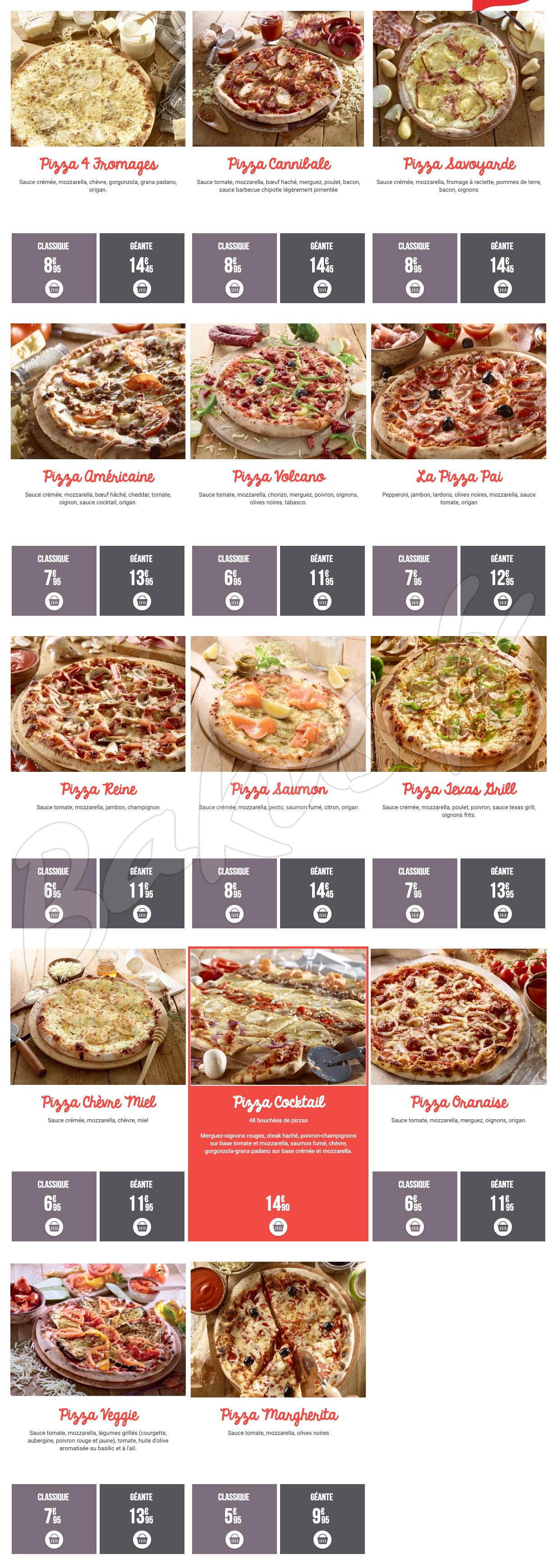Viewport: 557px width, 1568px height.
Task: Add géante La Pizza Pai to basket
Action: 503,600
